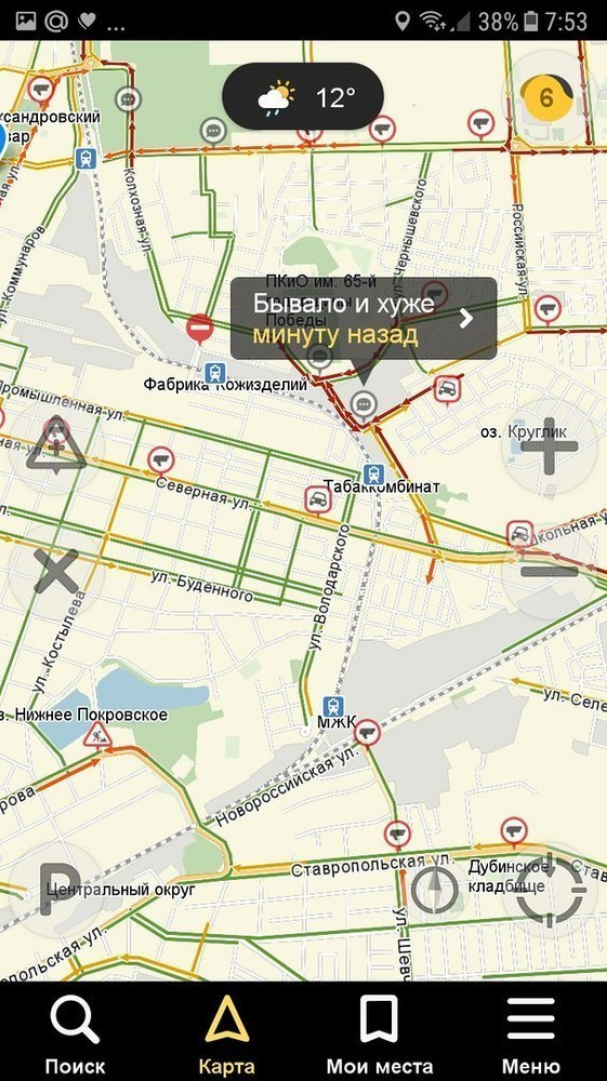Zoom in with the plus button
Image resolution: width=607 pixels, height=1081 pixels.
(549, 446)
